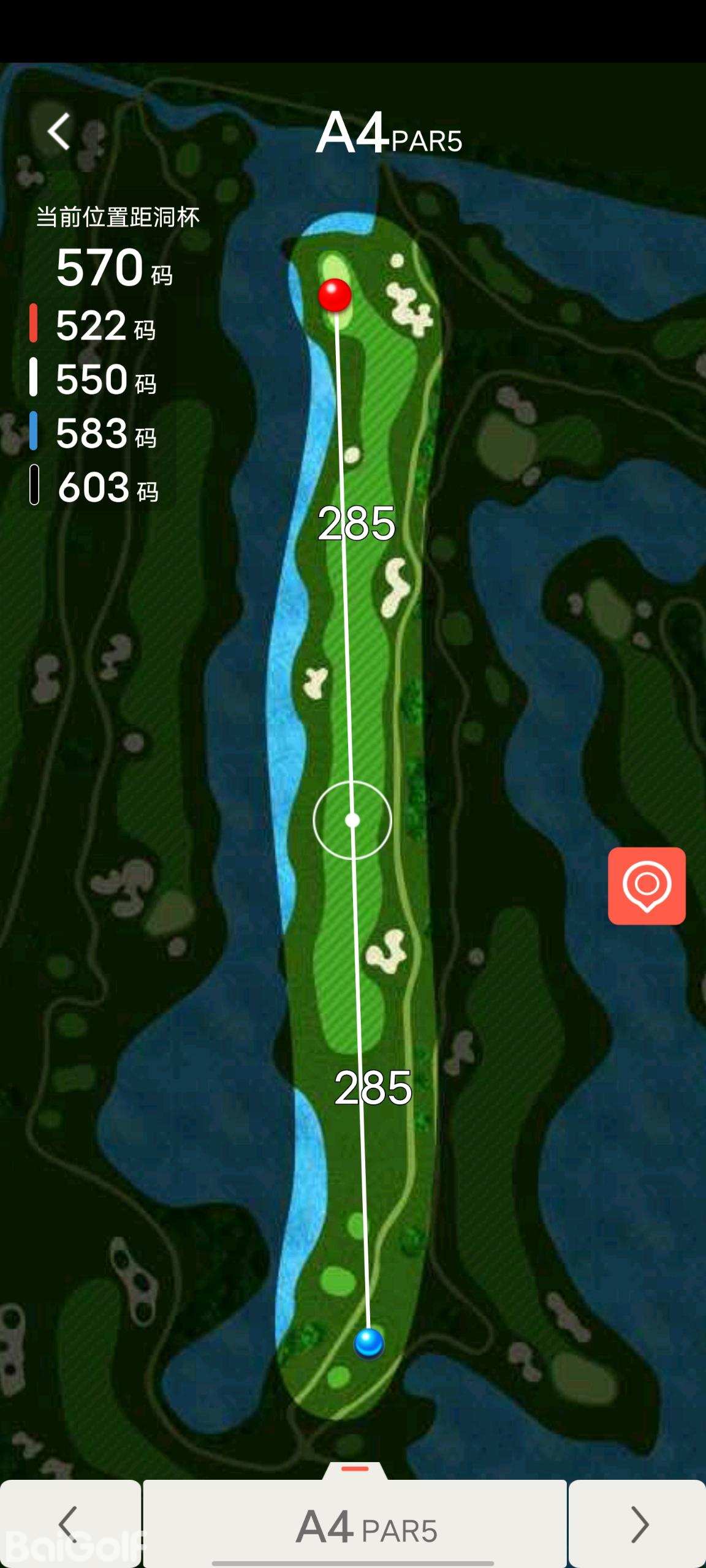Screen dimensions: 706x1568
Task: Go to the previous hole
Action: click(x=70, y=1524)
